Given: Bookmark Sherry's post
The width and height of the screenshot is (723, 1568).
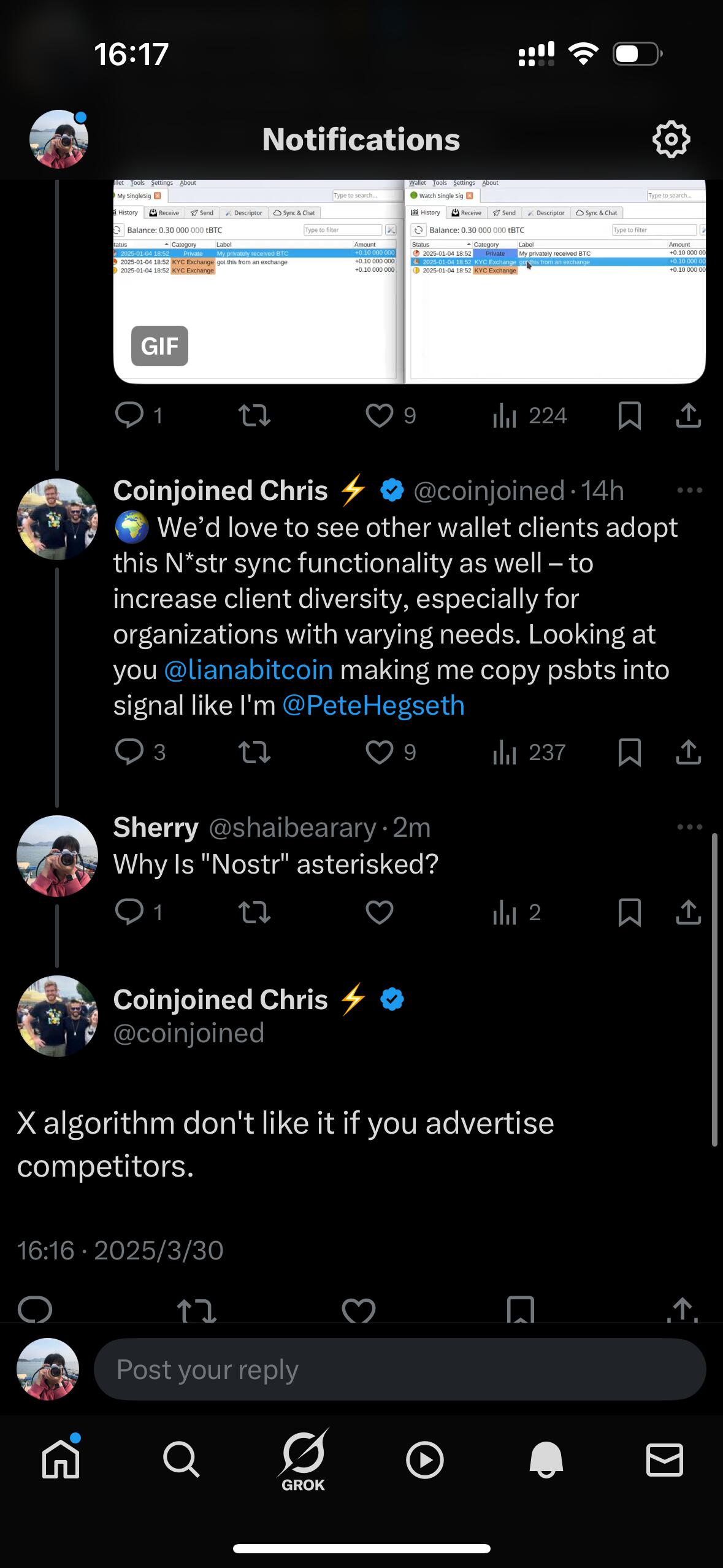Looking at the screenshot, I should [x=630, y=912].
